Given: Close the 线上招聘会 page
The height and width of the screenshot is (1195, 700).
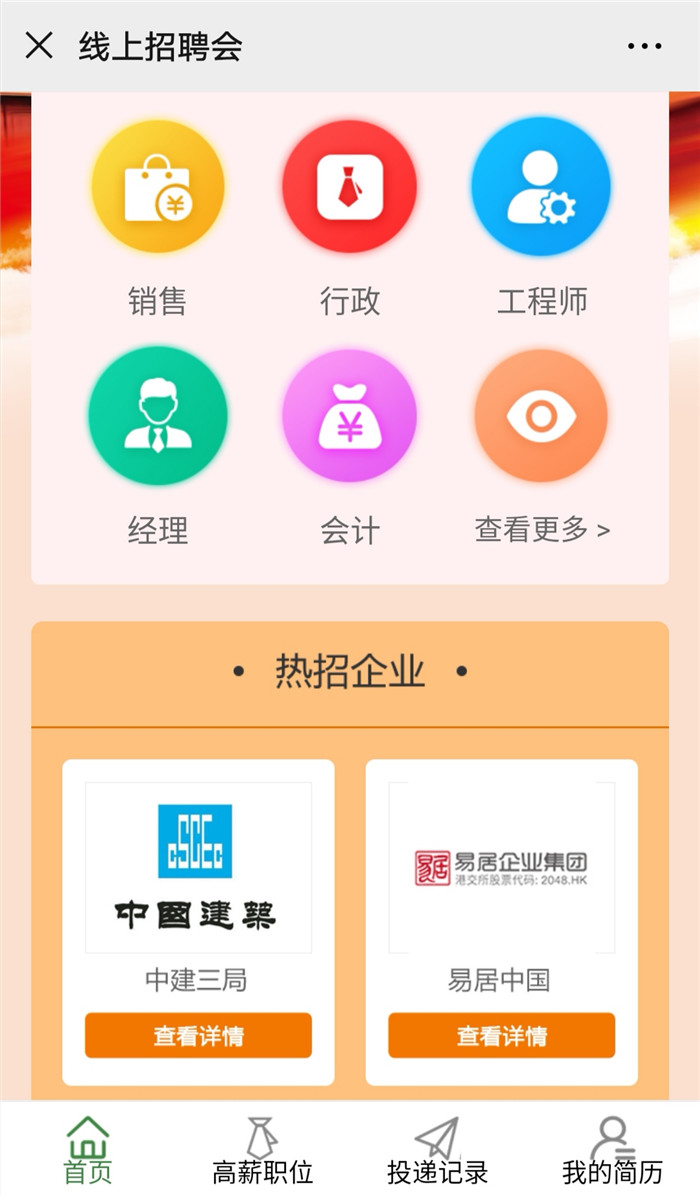Looking at the screenshot, I should [39, 46].
